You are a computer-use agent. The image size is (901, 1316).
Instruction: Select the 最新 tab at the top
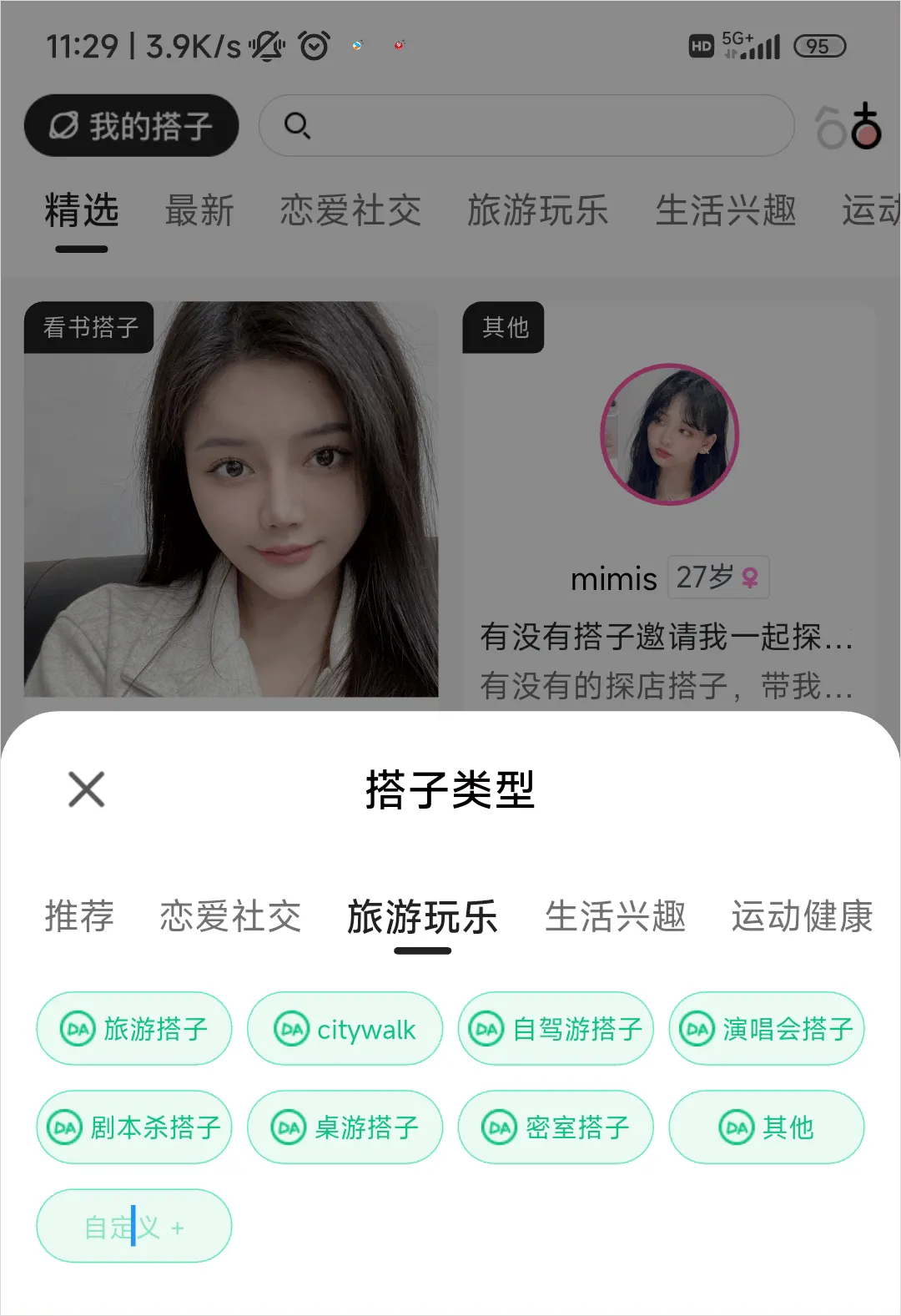point(200,212)
